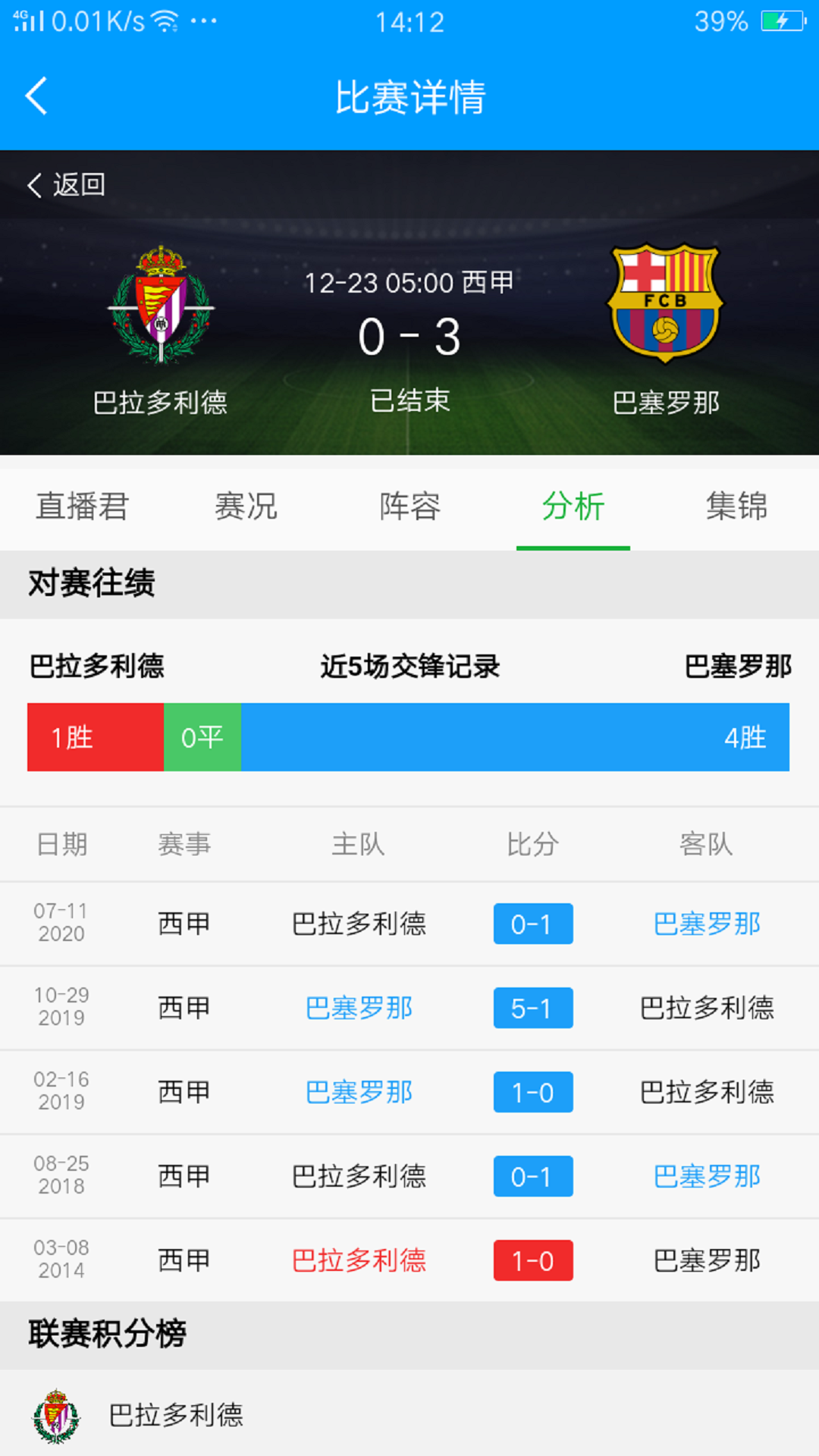Open the 08-25 2018 match row

pos(409,1176)
